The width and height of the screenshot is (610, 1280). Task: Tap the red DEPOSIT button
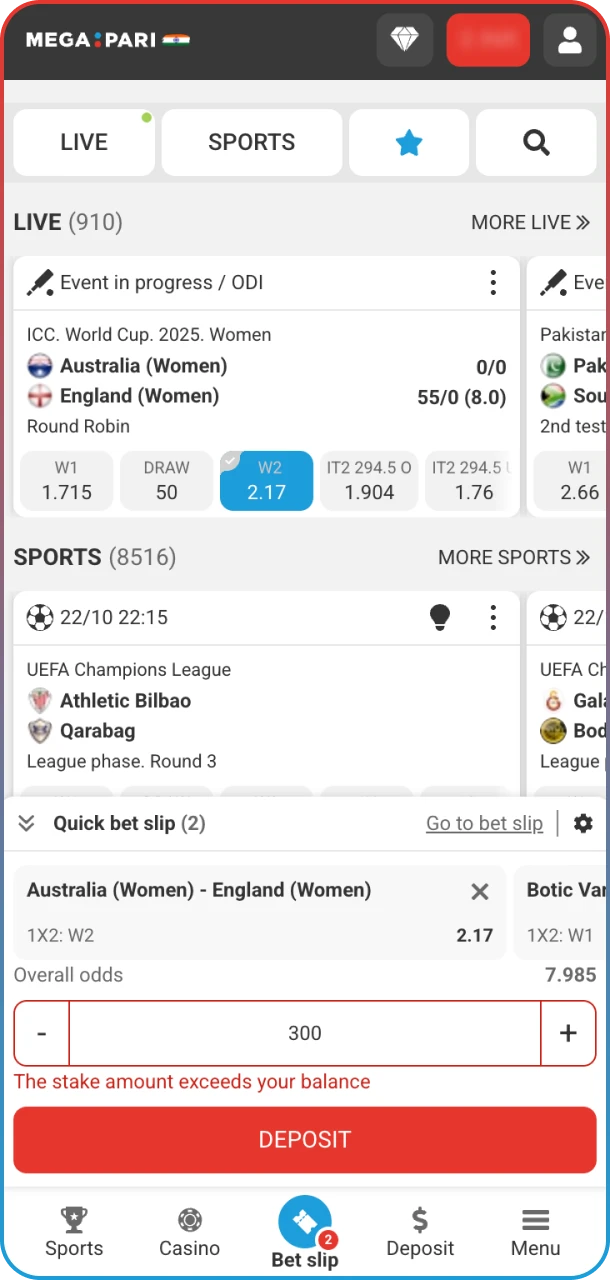305,1139
